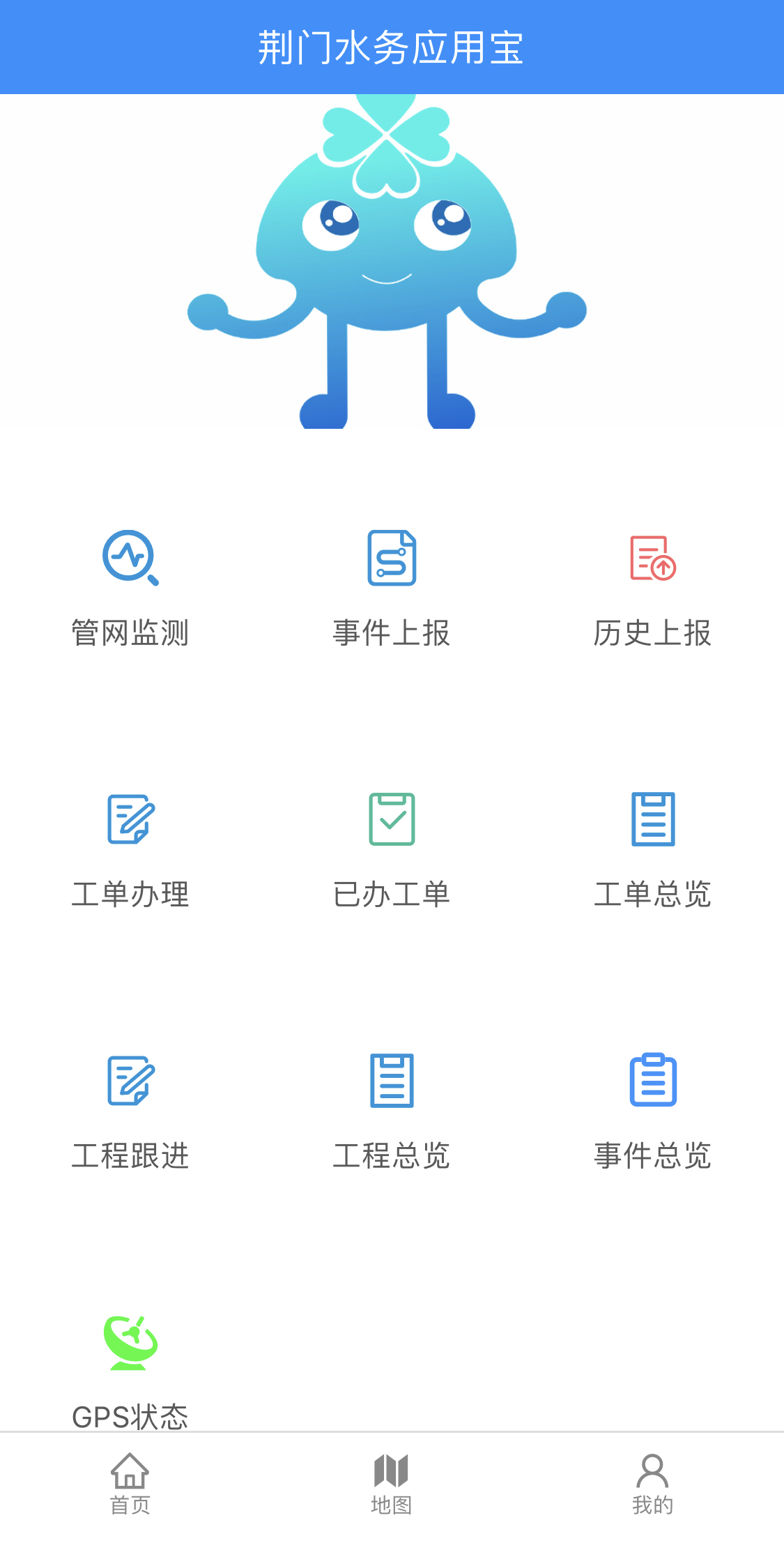Check GPS状态 status
784x1550 pixels.
point(130,1370)
